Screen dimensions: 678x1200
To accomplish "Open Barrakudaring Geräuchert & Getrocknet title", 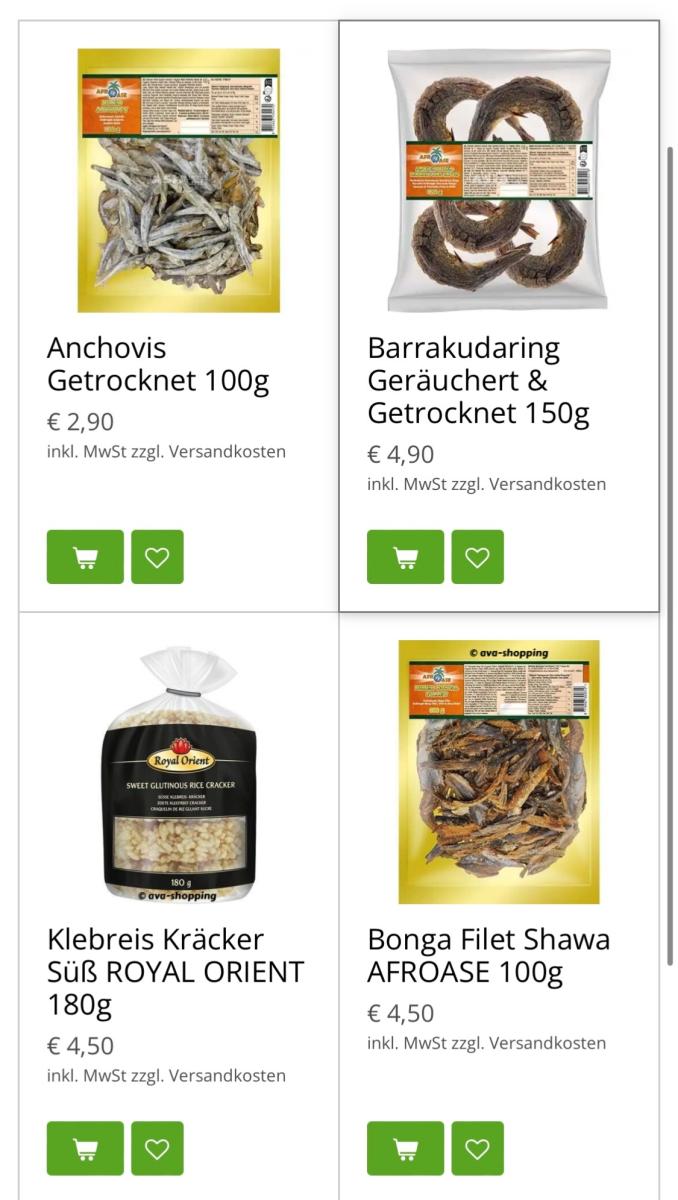I will [478, 380].
